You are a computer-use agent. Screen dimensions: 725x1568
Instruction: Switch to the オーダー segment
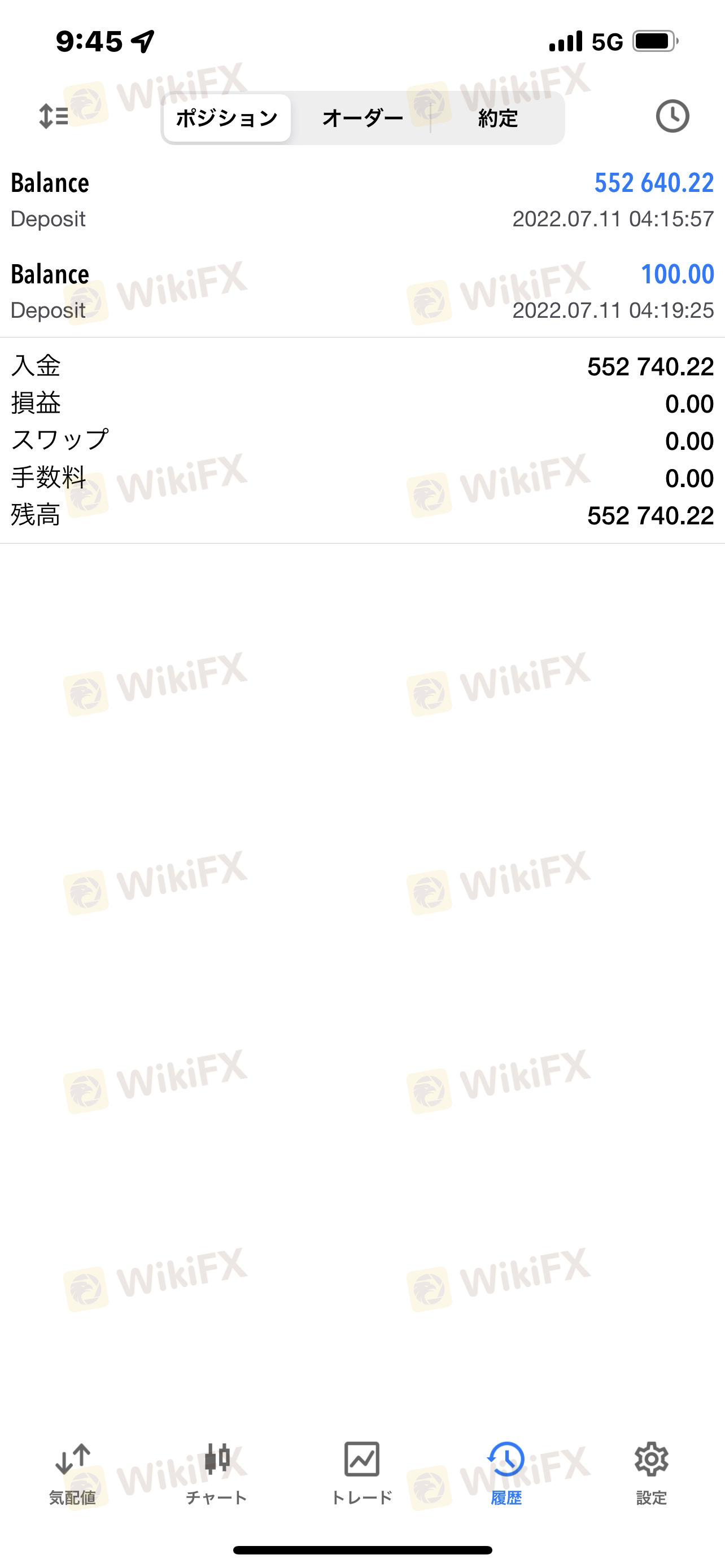tap(362, 118)
